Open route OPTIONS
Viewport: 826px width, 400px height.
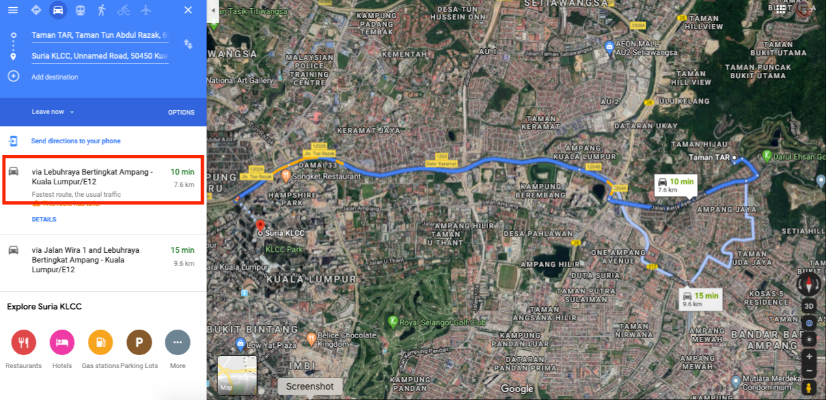pos(181,112)
